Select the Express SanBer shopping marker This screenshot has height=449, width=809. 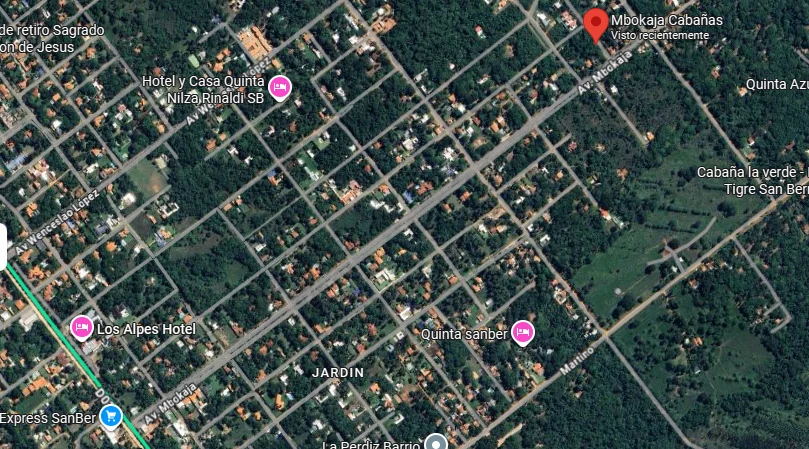[x=111, y=417]
